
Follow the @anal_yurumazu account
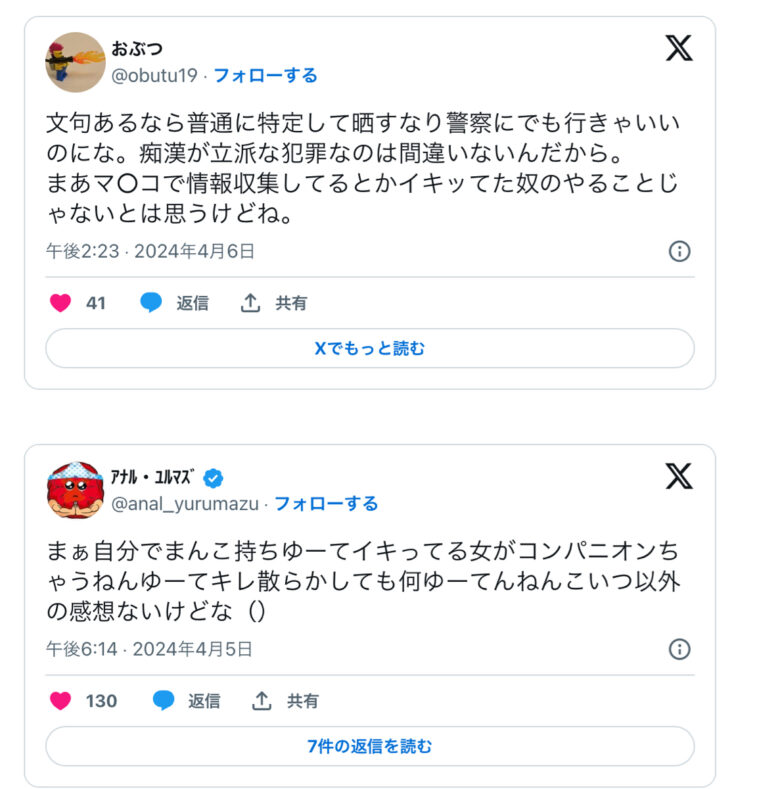[326, 503]
